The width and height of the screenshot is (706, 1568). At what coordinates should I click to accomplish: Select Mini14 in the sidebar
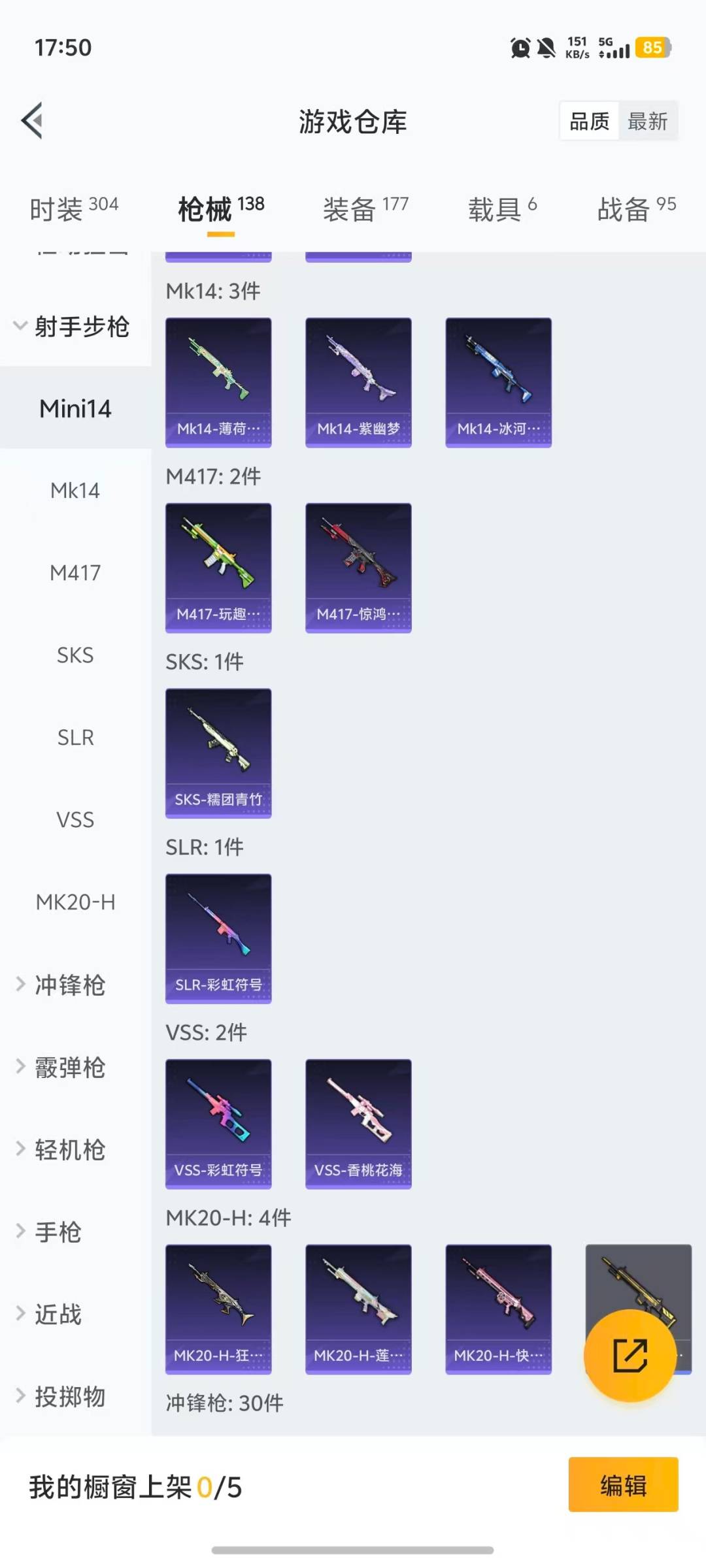[x=74, y=408]
